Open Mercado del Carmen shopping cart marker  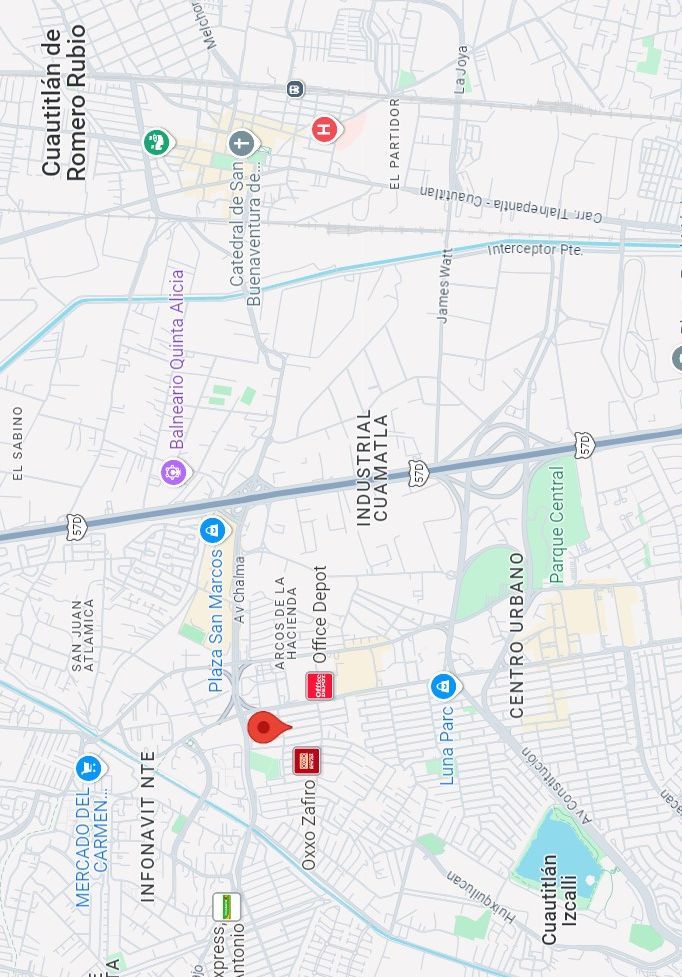pos(89,769)
